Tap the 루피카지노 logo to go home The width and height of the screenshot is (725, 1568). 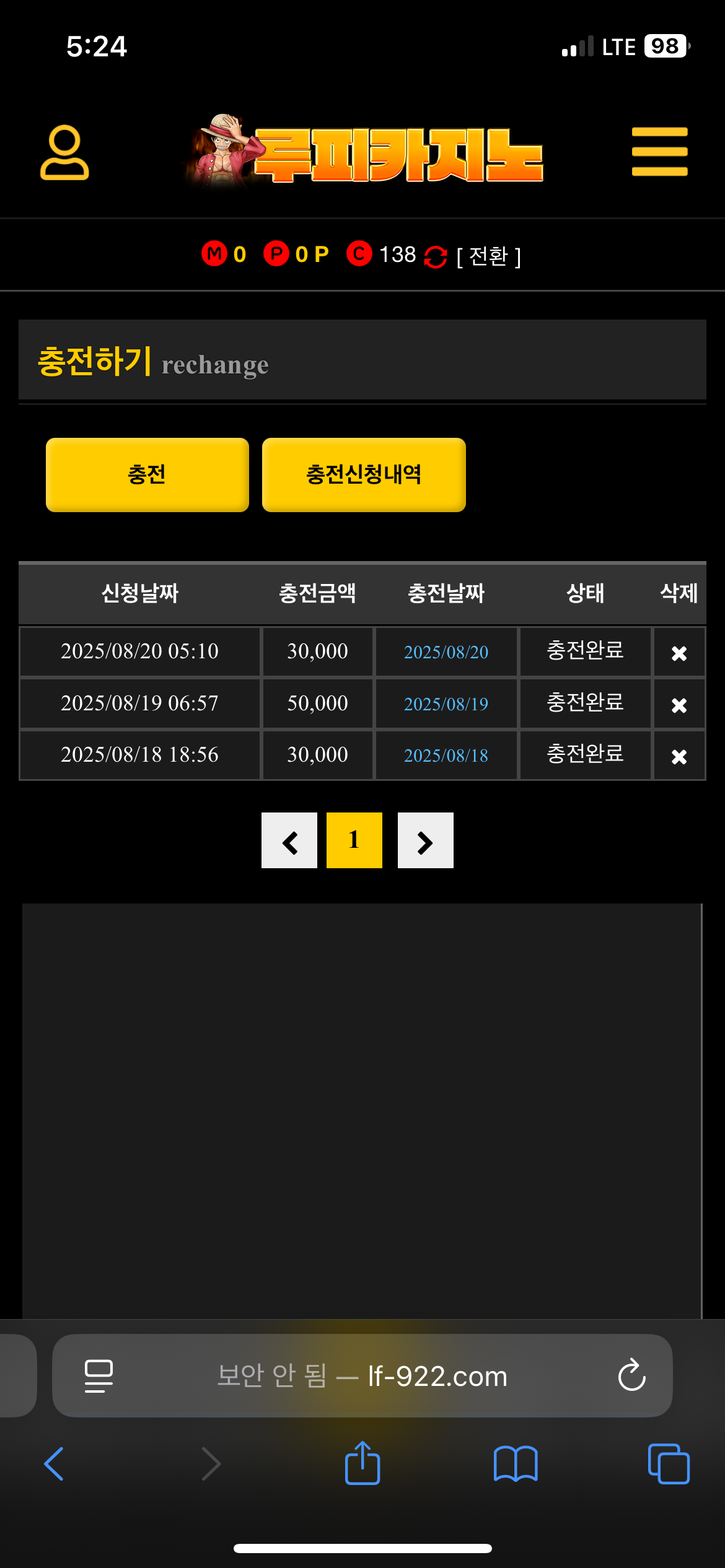366,152
